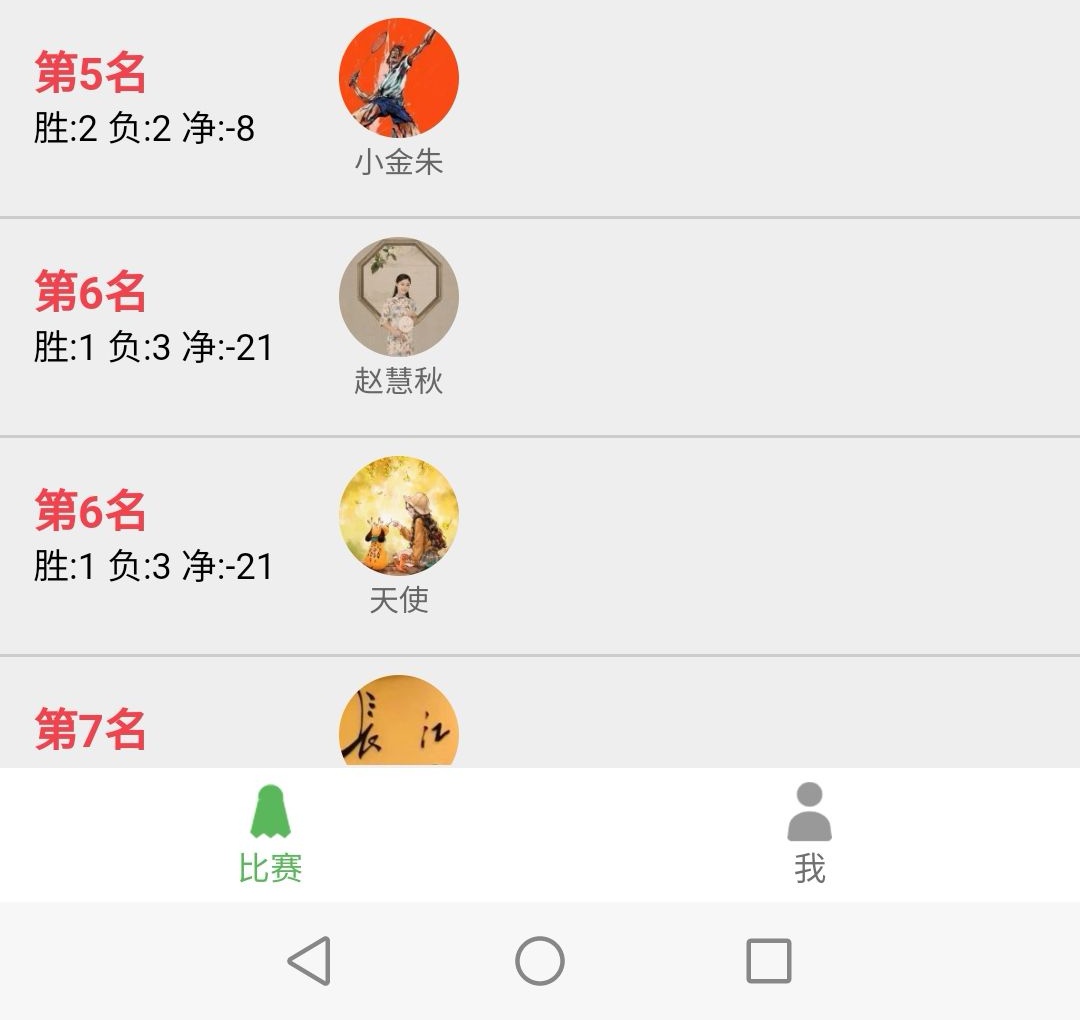Select 天使's avatar
Image resolution: width=1080 pixels, height=1020 pixels.
399,516
